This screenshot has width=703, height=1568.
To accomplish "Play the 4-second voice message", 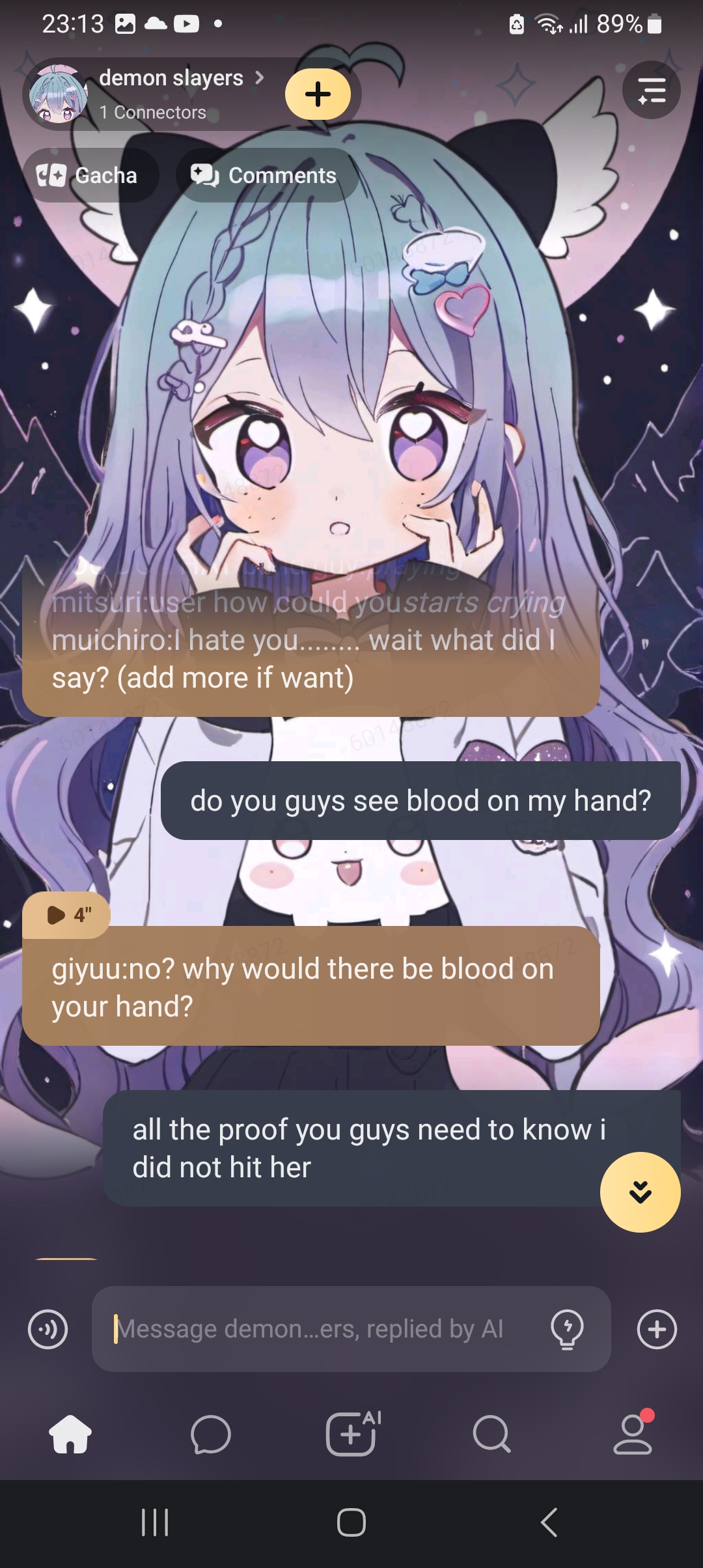I will coord(67,915).
